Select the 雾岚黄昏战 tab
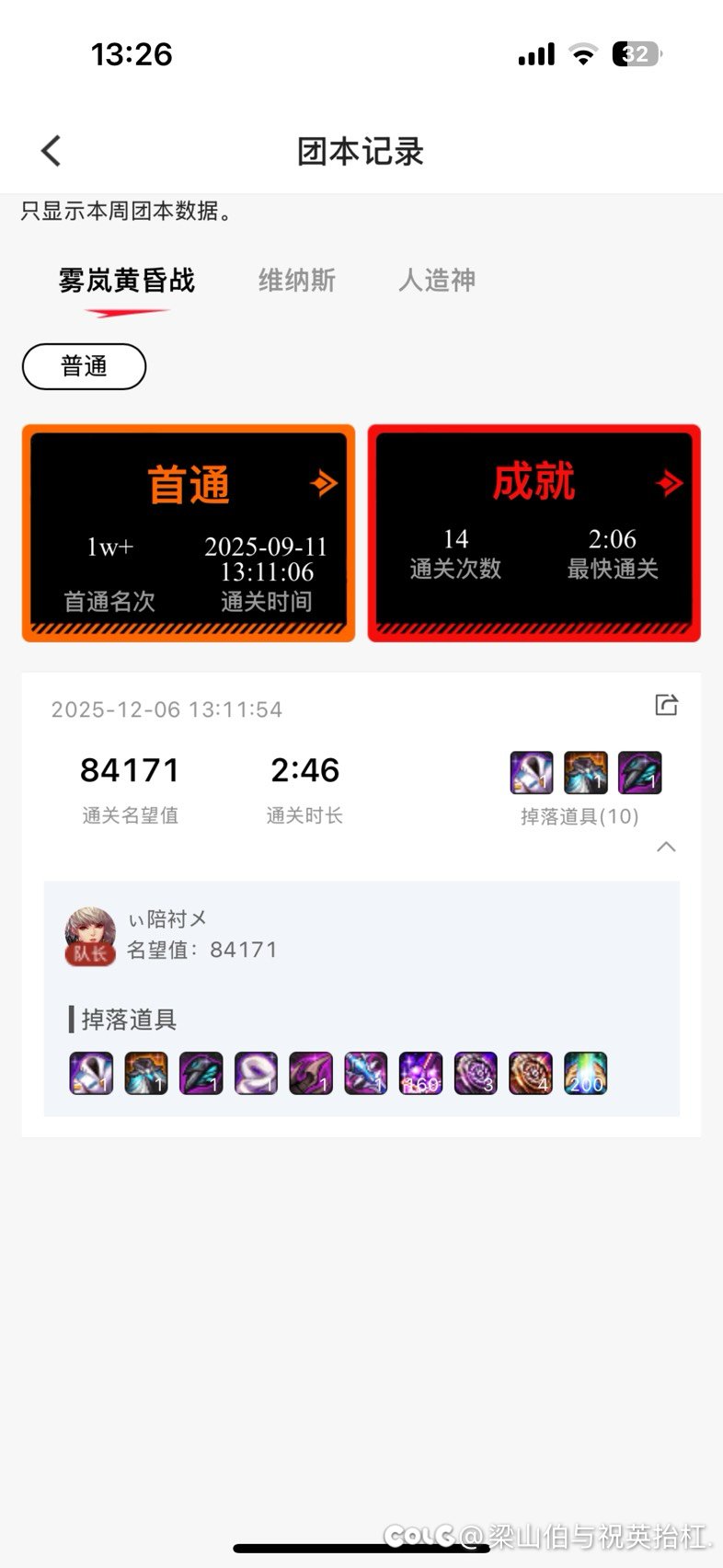This screenshot has width=723, height=1568. [127, 281]
